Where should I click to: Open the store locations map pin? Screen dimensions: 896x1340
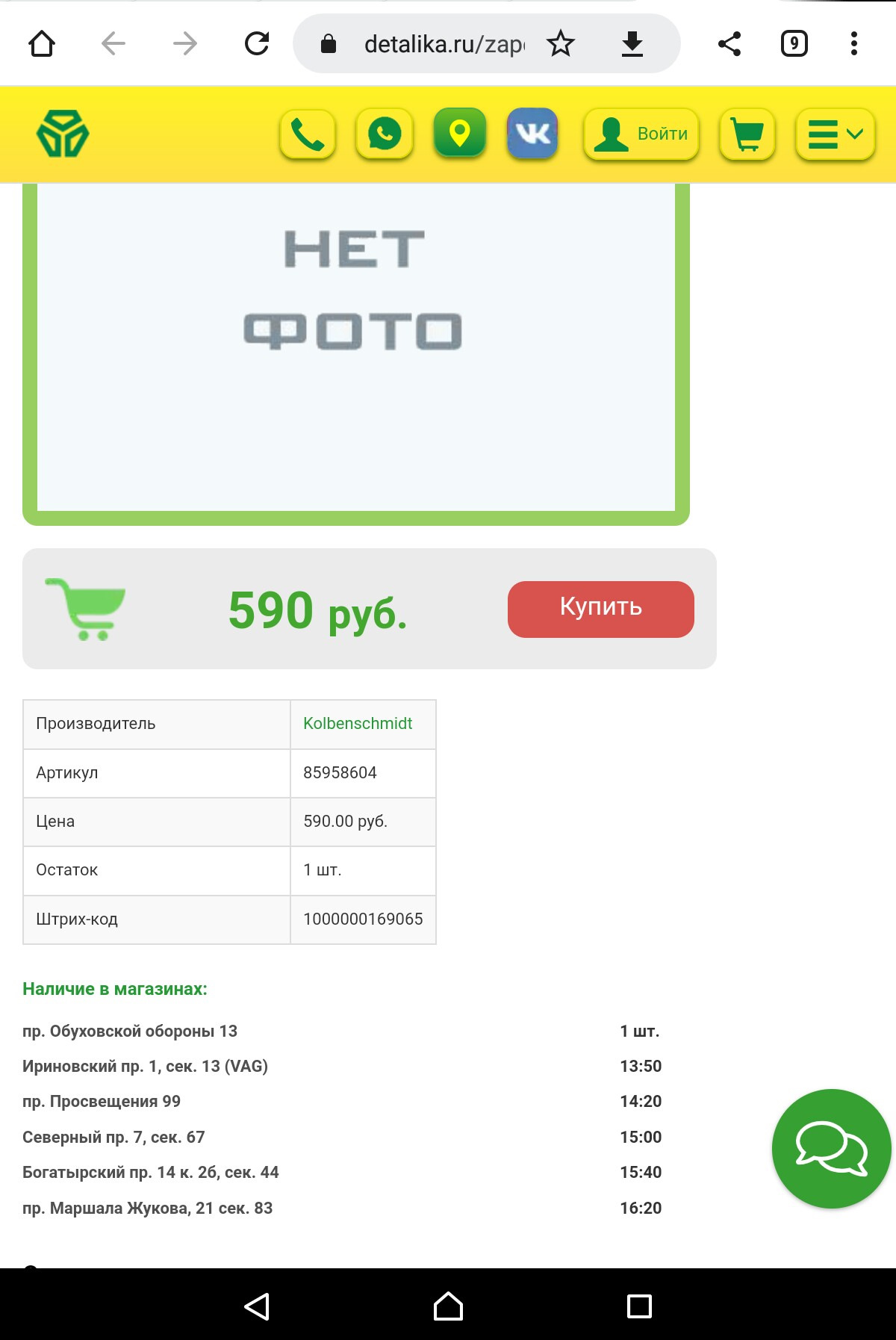coord(460,134)
